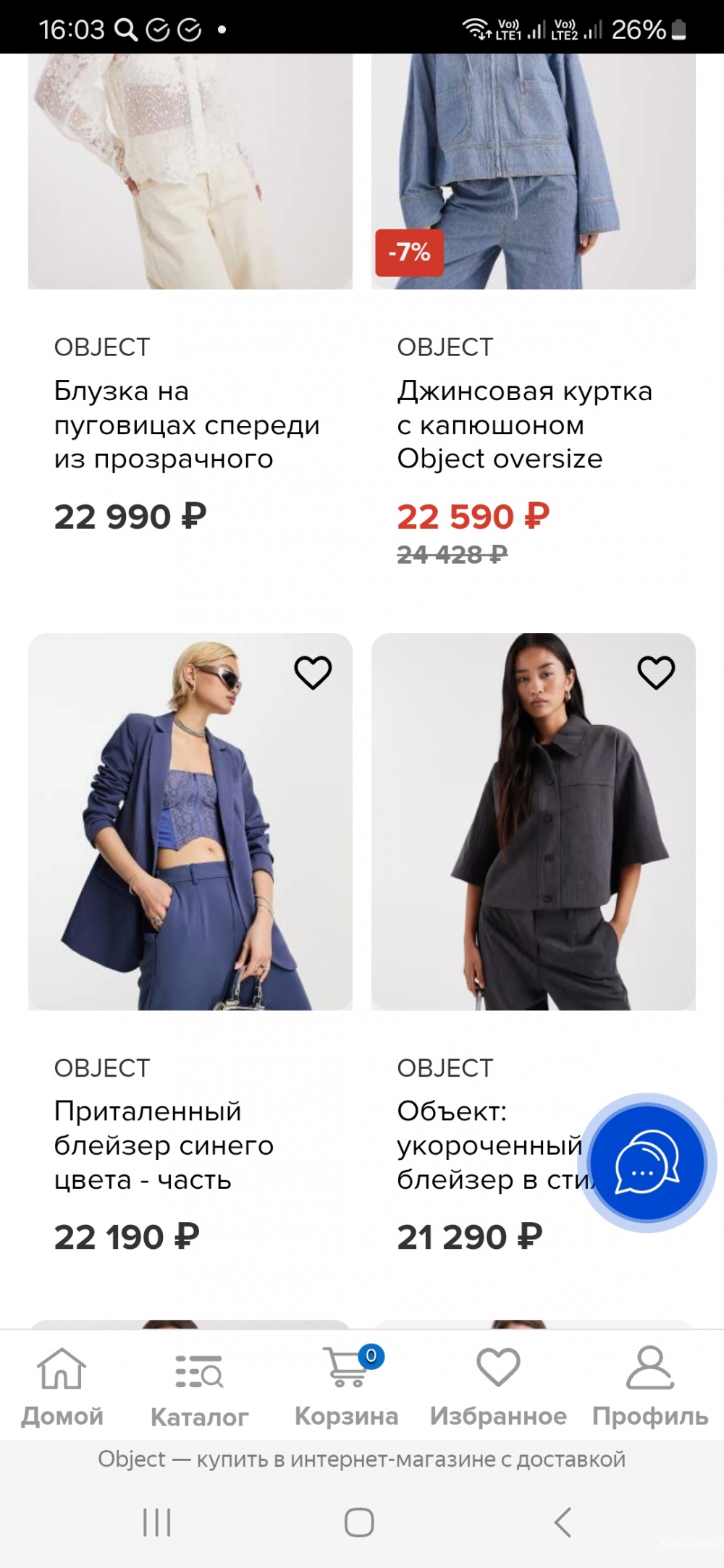Tap the system back button
This screenshot has width=724, height=1568.
(x=563, y=1522)
